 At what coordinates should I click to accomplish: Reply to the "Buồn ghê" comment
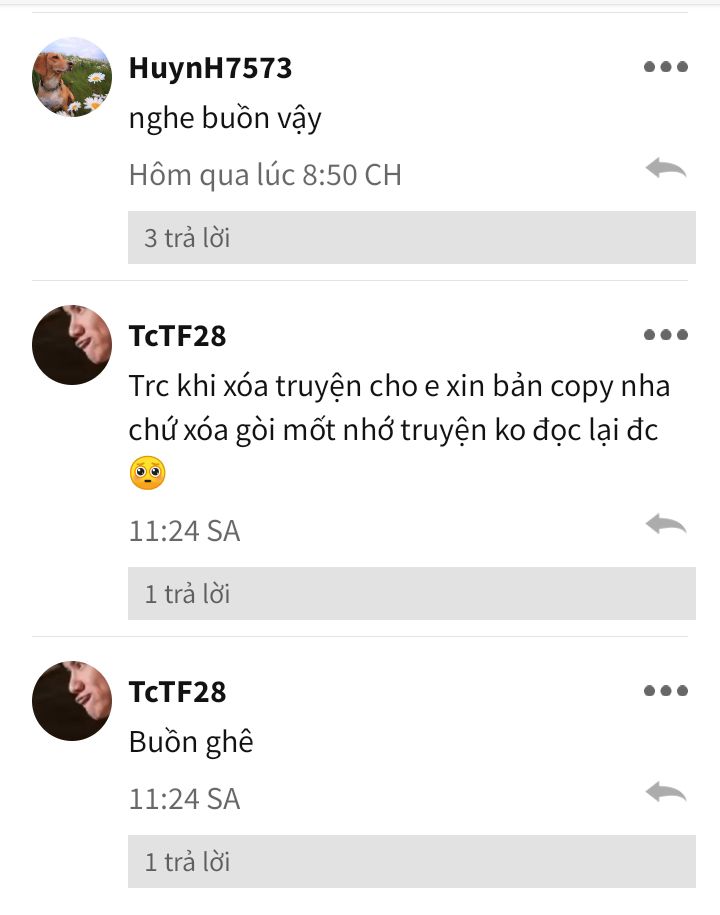tap(665, 793)
